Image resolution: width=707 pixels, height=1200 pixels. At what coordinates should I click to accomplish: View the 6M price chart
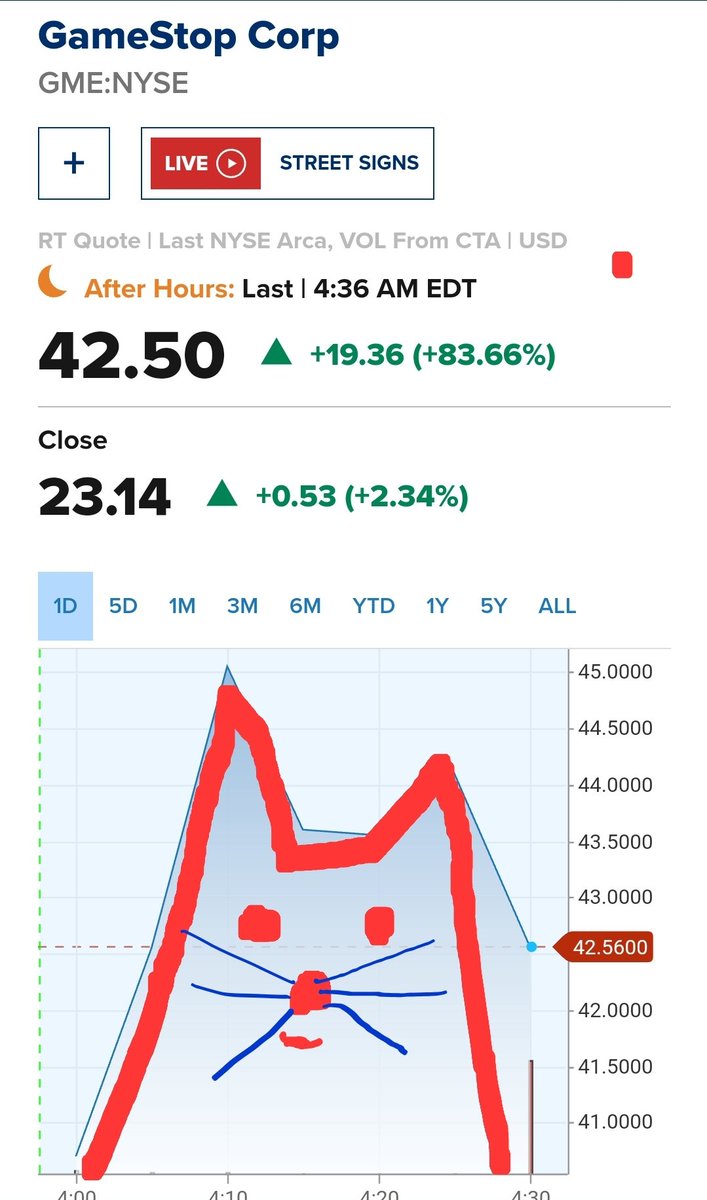pyautogui.click(x=305, y=606)
